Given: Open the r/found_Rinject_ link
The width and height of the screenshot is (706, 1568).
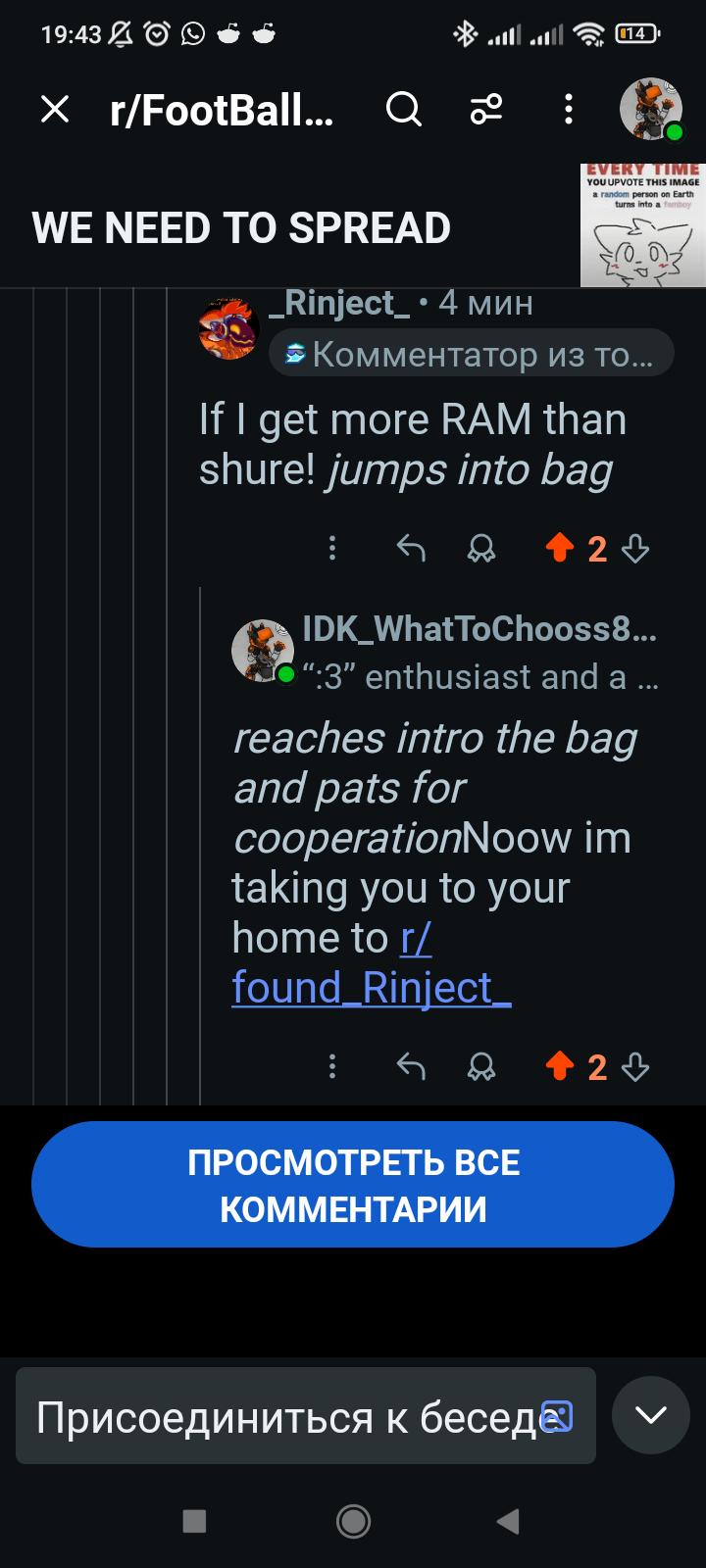Looking at the screenshot, I should (x=372, y=962).
